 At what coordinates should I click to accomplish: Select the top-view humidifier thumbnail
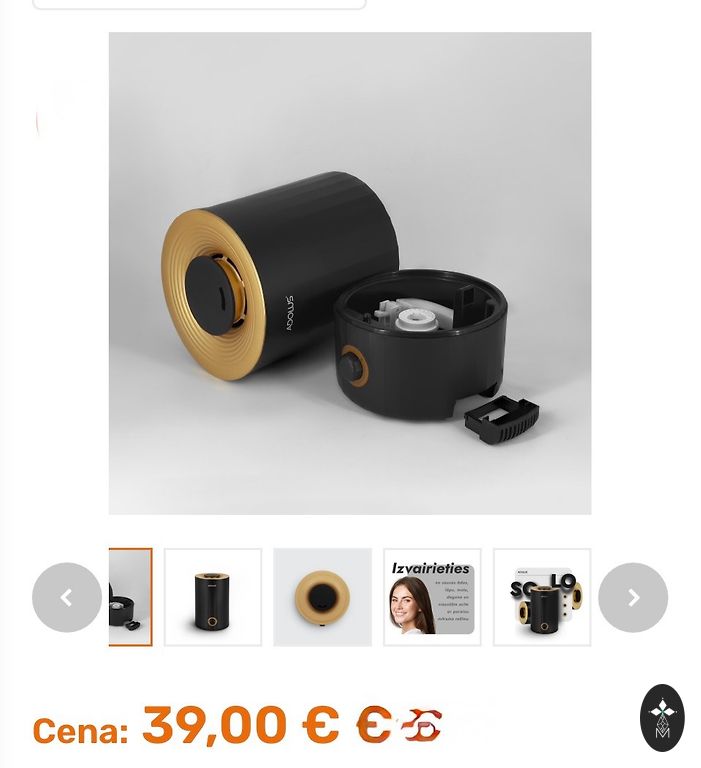tap(322, 597)
